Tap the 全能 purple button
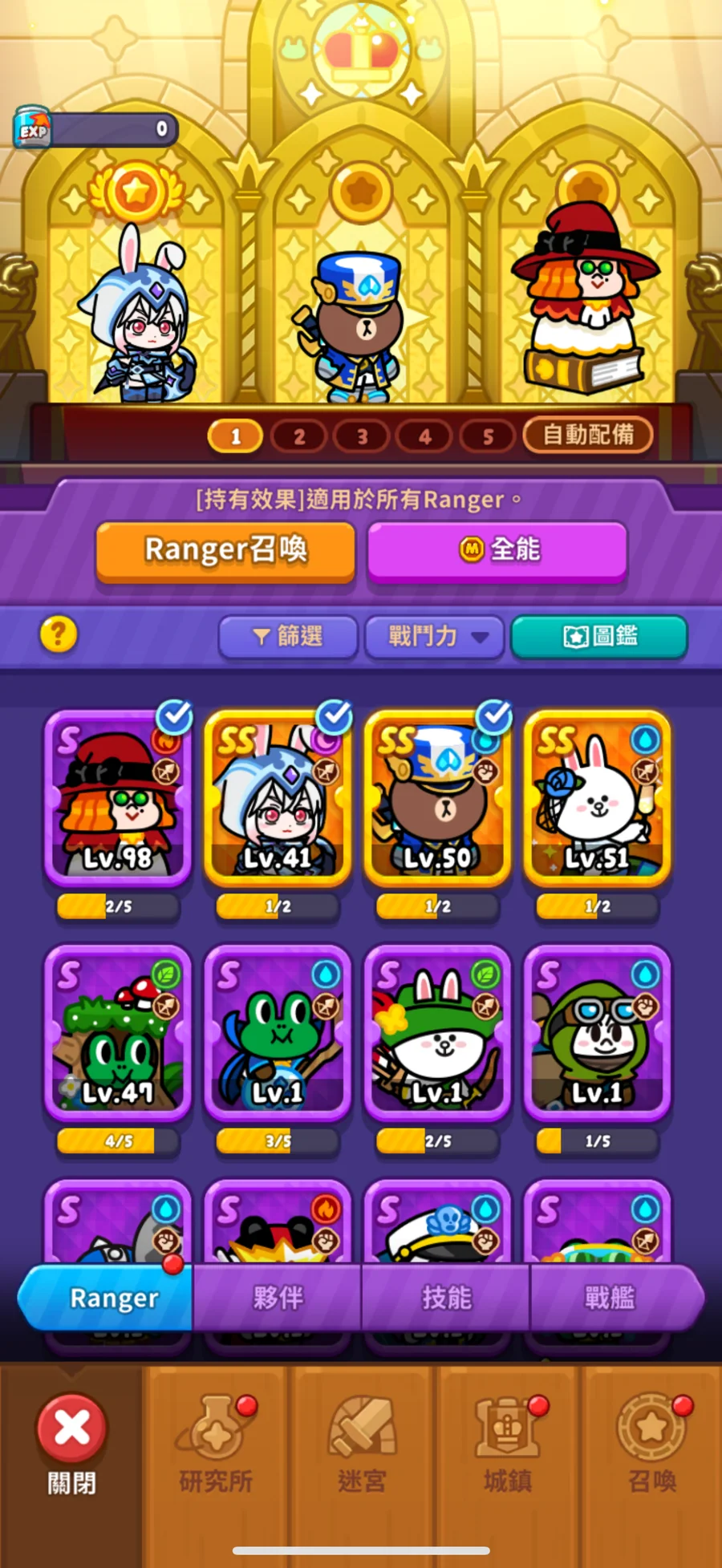The height and width of the screenshot is (1568, 722). tap(497, 551)
